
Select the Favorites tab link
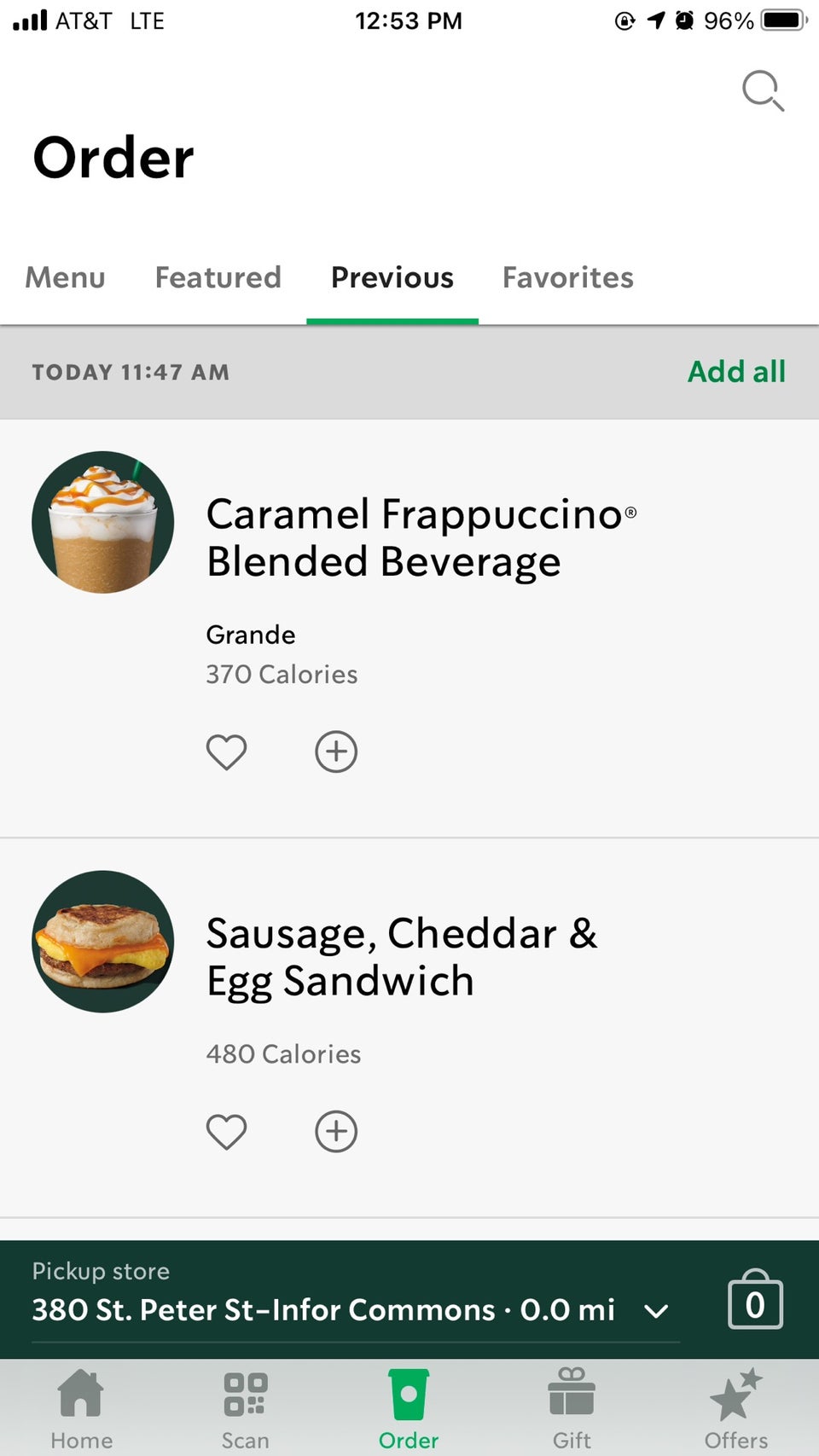point(566,277)
